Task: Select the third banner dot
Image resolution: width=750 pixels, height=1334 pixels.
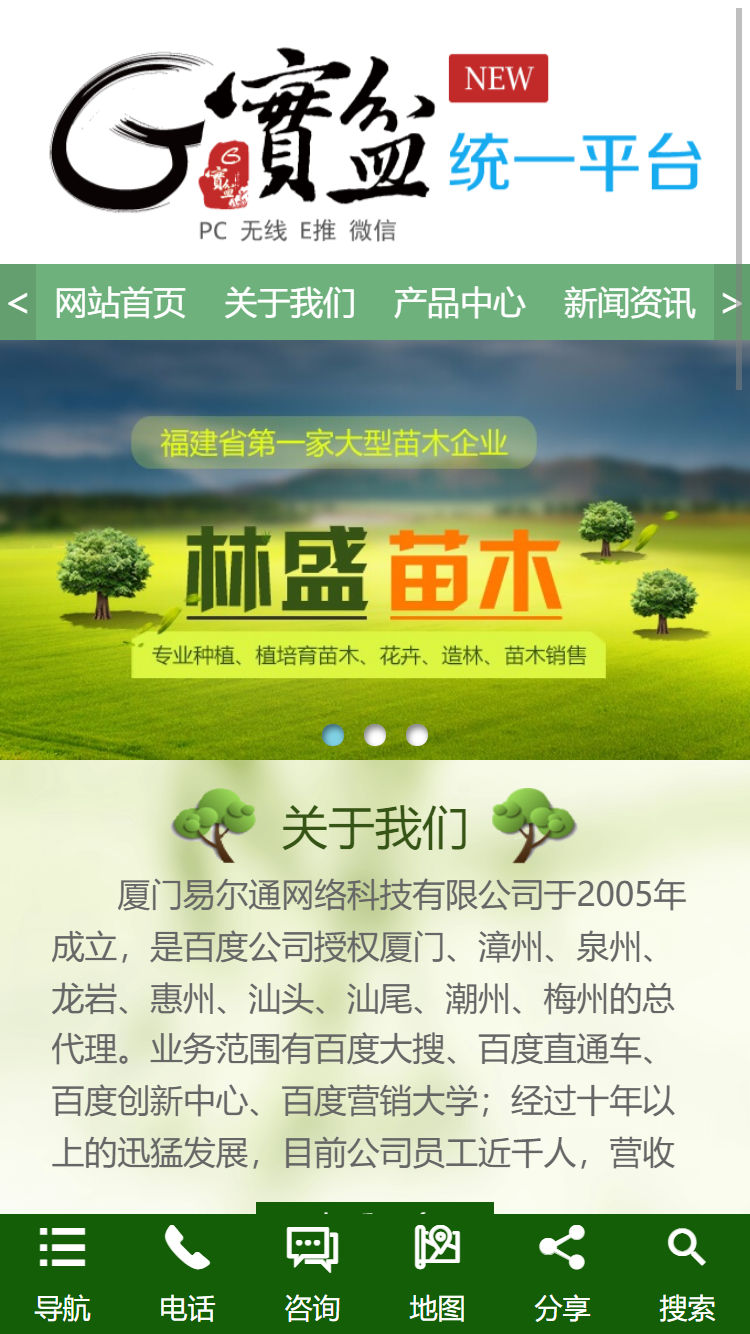Action: [417, 735]
